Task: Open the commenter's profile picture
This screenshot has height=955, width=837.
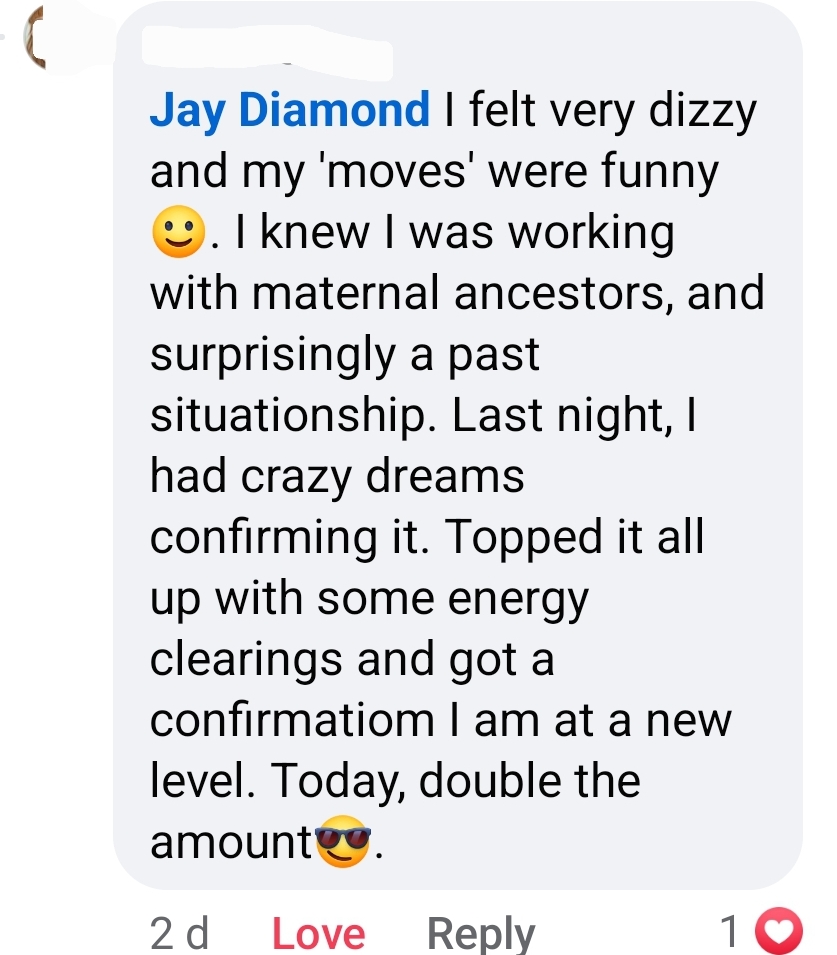Action: [x=36, y=37]
